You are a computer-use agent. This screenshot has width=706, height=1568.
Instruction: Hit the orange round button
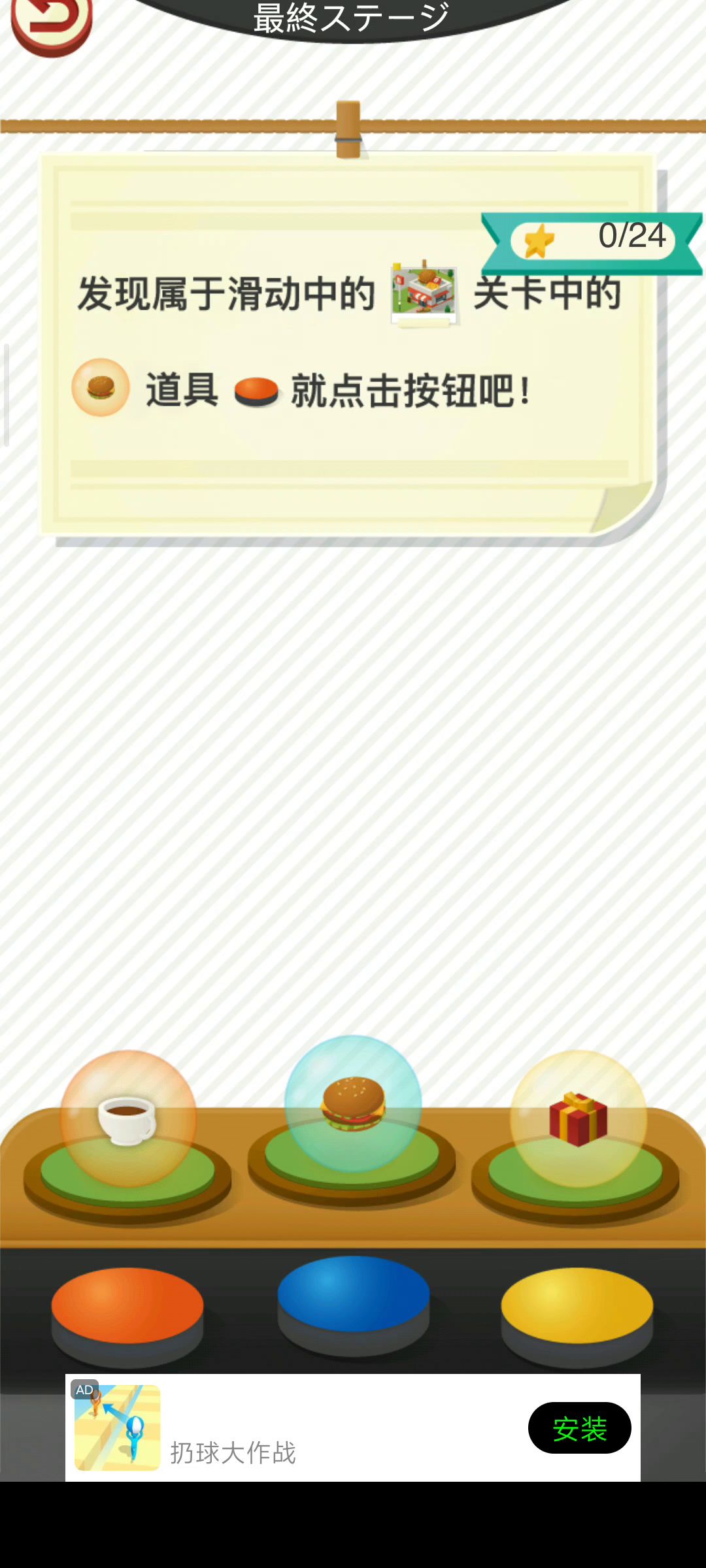coord(127,1305)
